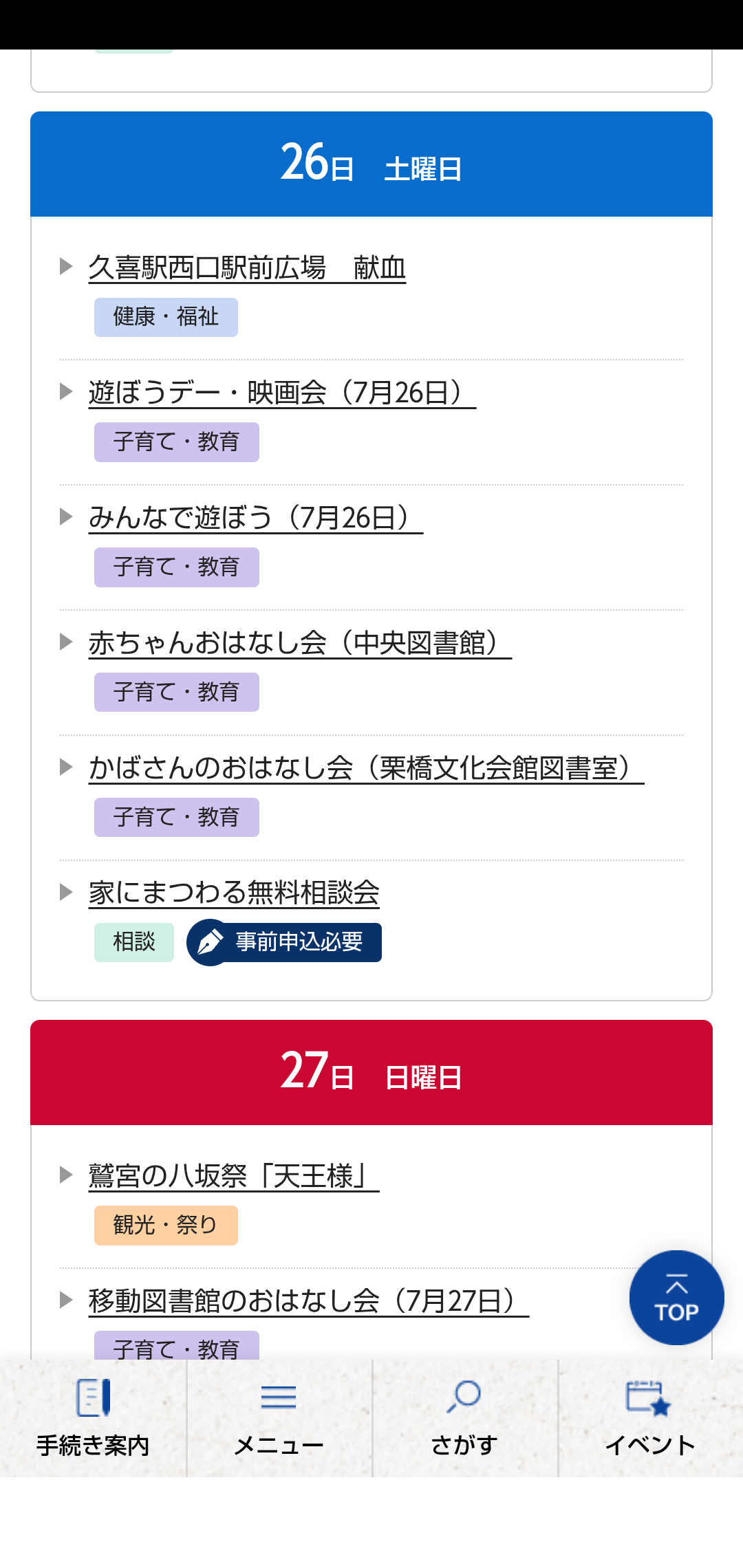Open 赤ちゃんおはなし会（中央図書館） link
This screenshot has height=1568, width=743.
pyautogui.click(x=300, y=643)
